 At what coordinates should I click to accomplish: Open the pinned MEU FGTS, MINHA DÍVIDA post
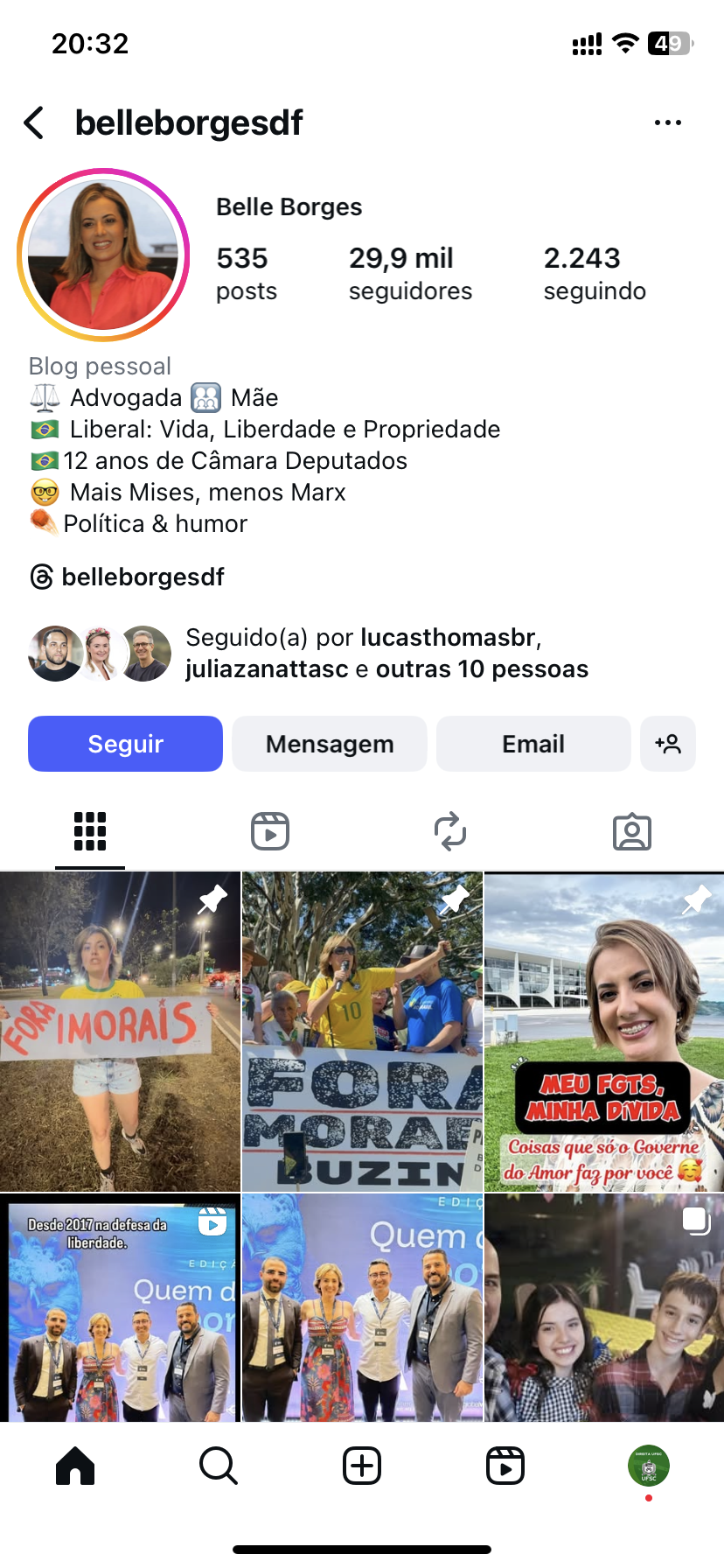[x=604, y=1031]
